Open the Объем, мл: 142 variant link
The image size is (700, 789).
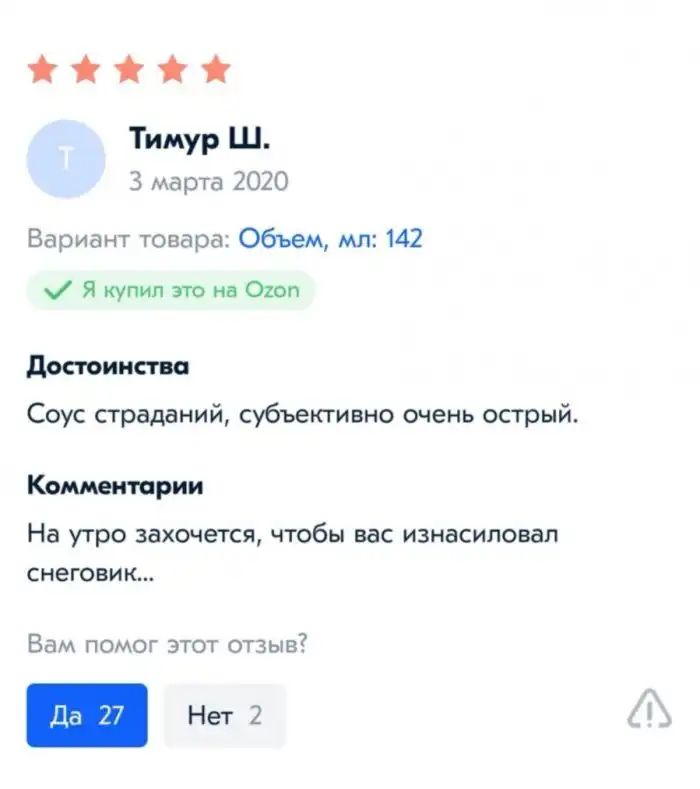pyautogui.click(x=331, y=239)
